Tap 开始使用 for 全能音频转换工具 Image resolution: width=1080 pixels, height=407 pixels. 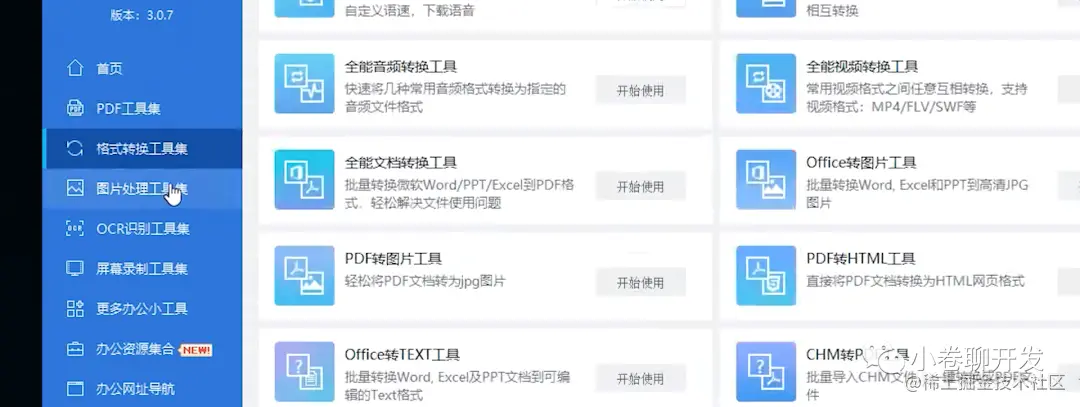pos(640,90)
